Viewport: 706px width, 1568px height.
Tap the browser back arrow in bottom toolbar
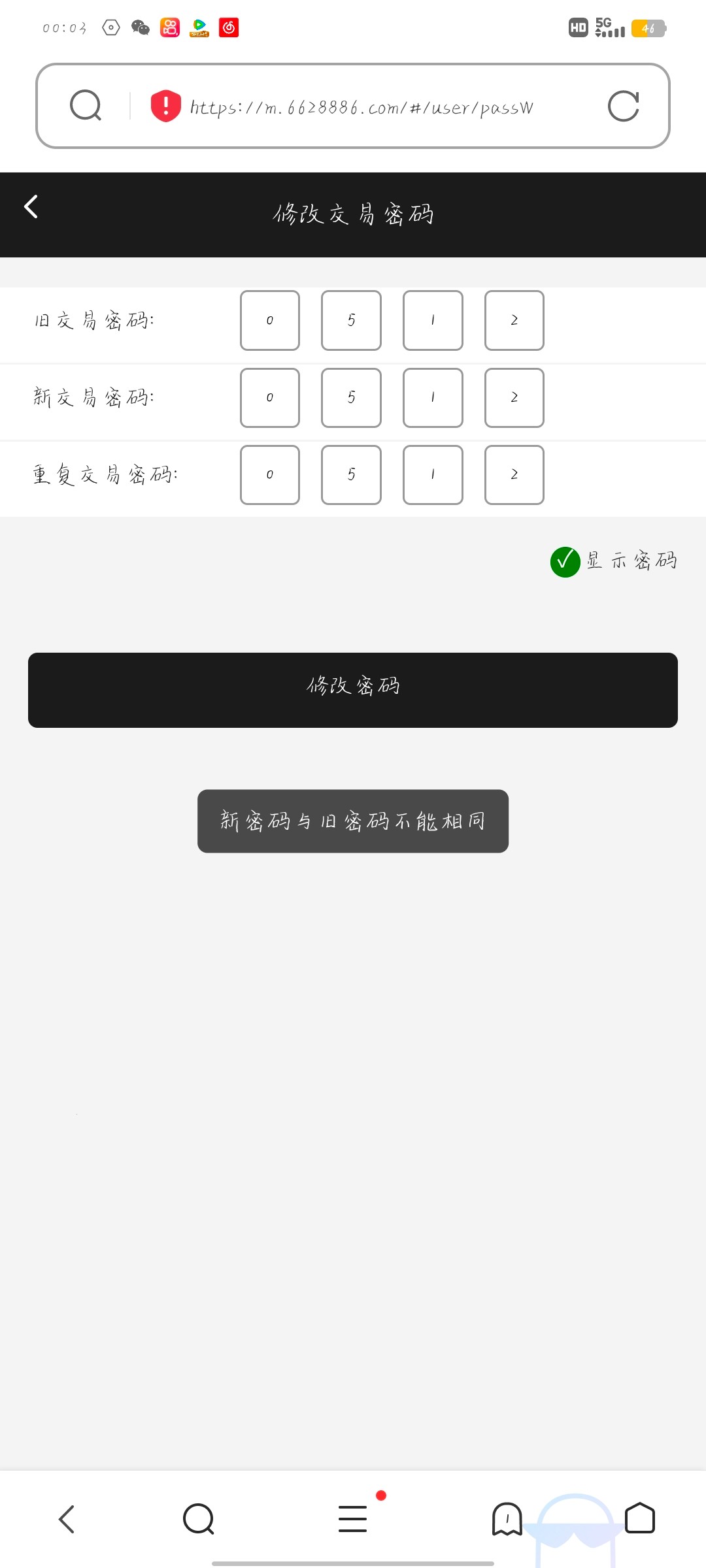point(66,1519)
